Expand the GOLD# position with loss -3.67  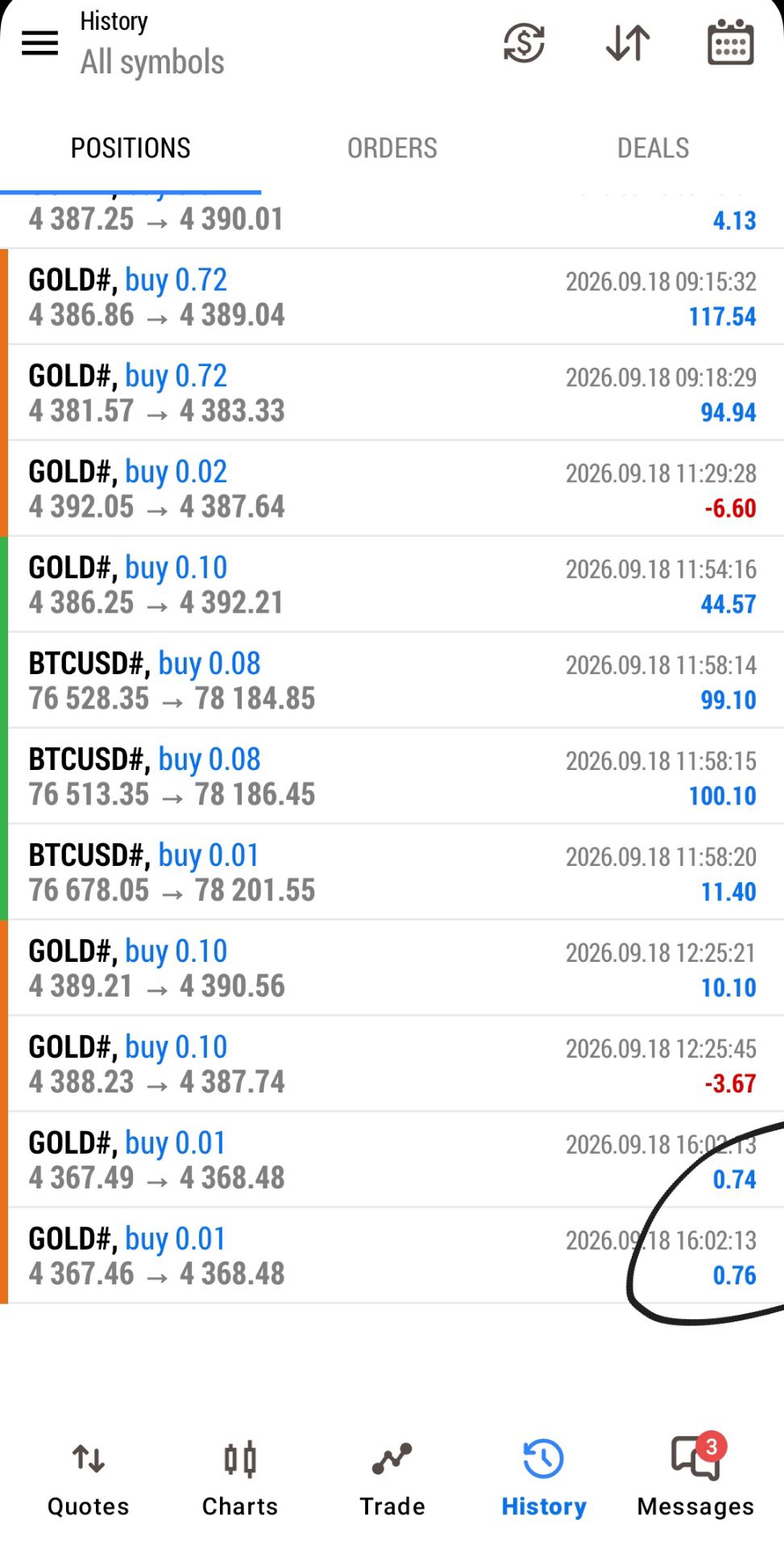(x=392, y=1065)
